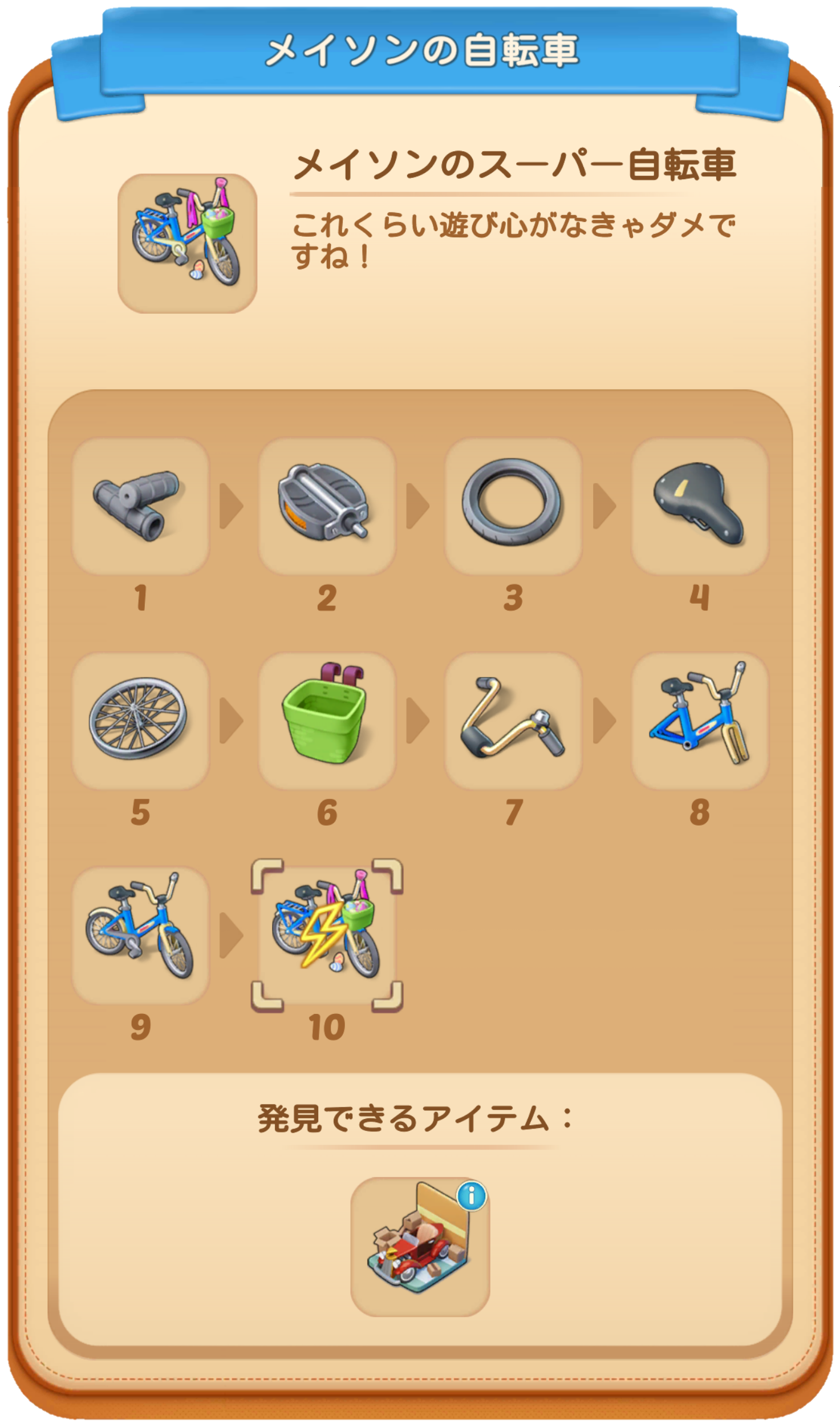Select the level 7 handlebar item
This screenshot has width=840, height=1427.
point(513,721)
